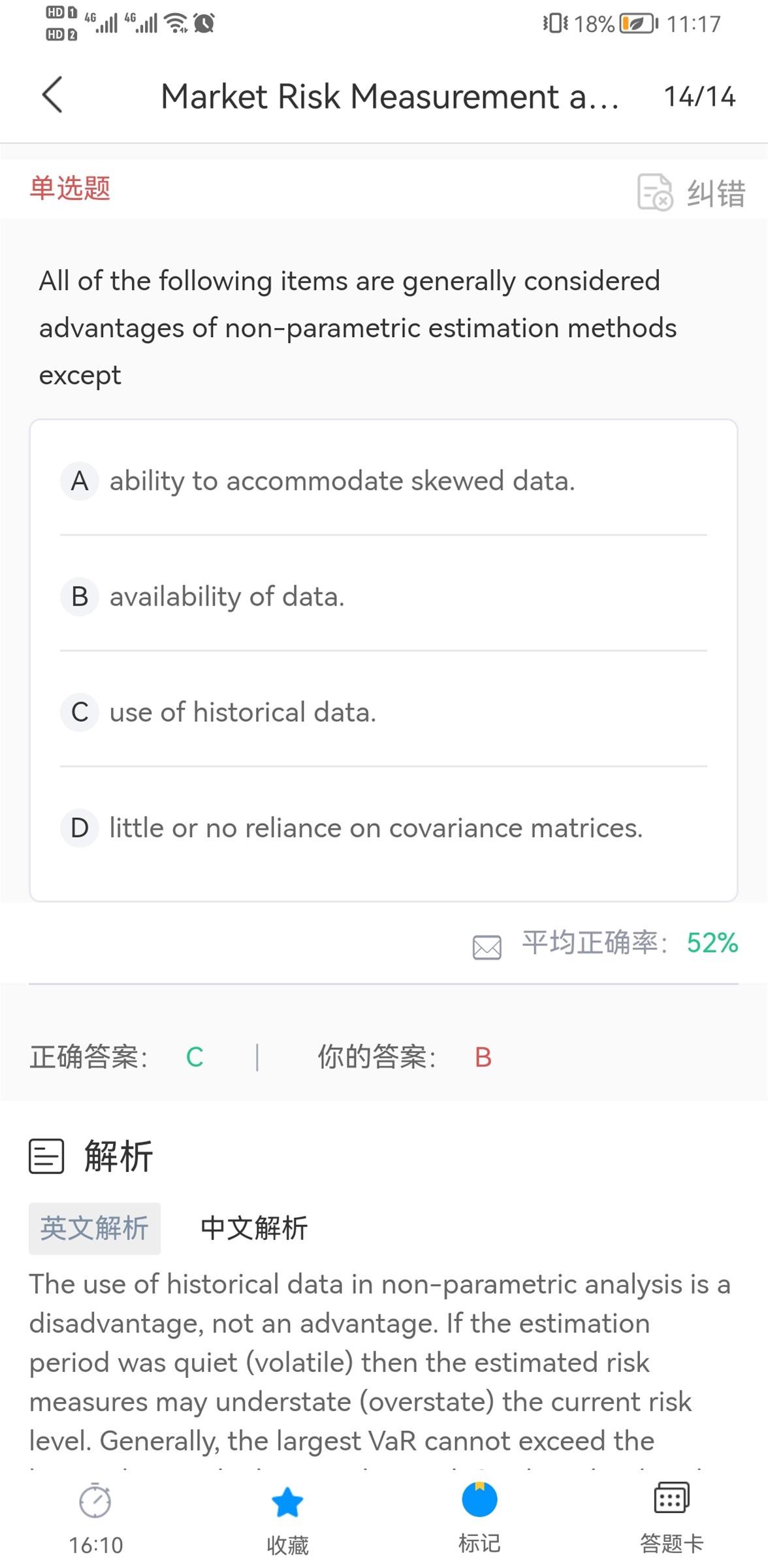Report an error via 纠错
Screen dimensions: 768x1568
coord(692,193)
